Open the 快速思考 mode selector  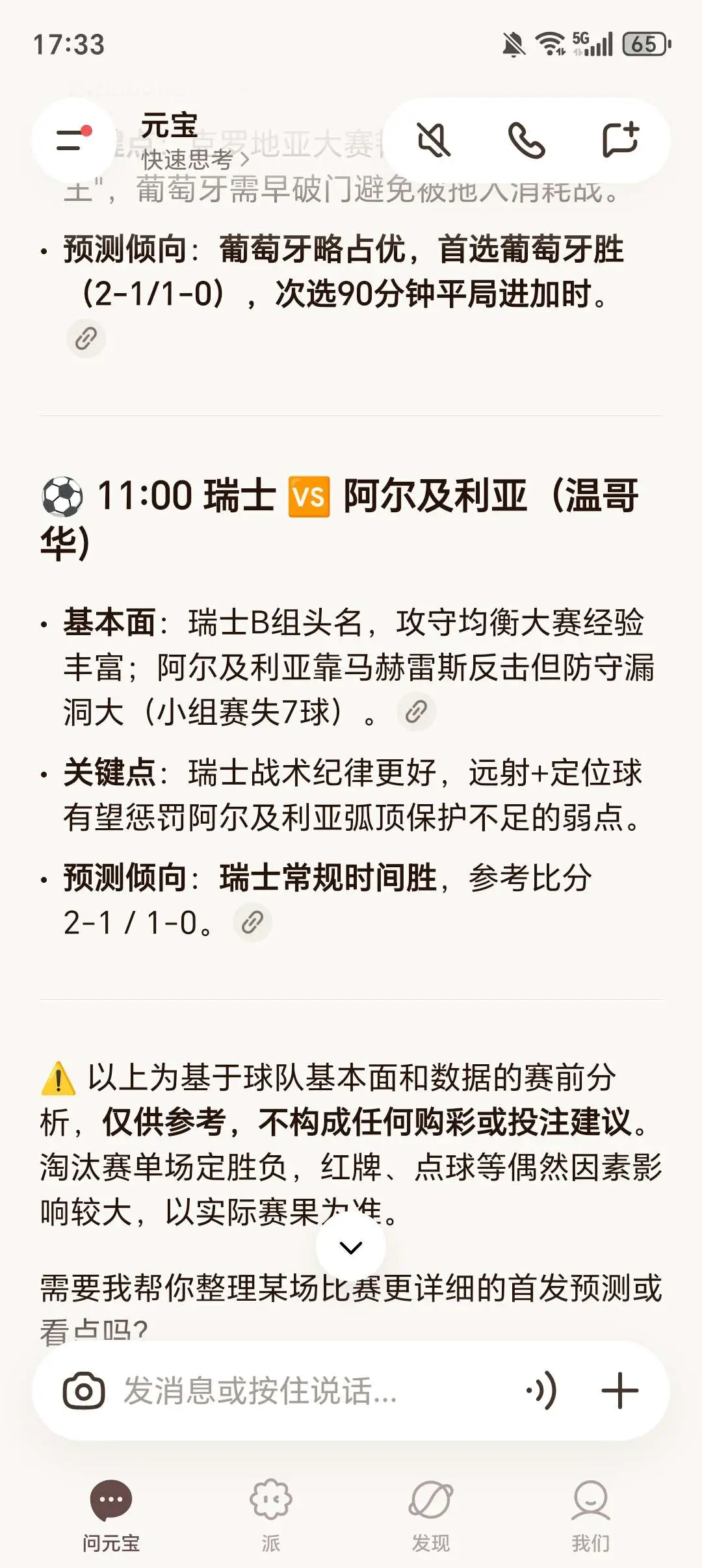coord(195,159)
